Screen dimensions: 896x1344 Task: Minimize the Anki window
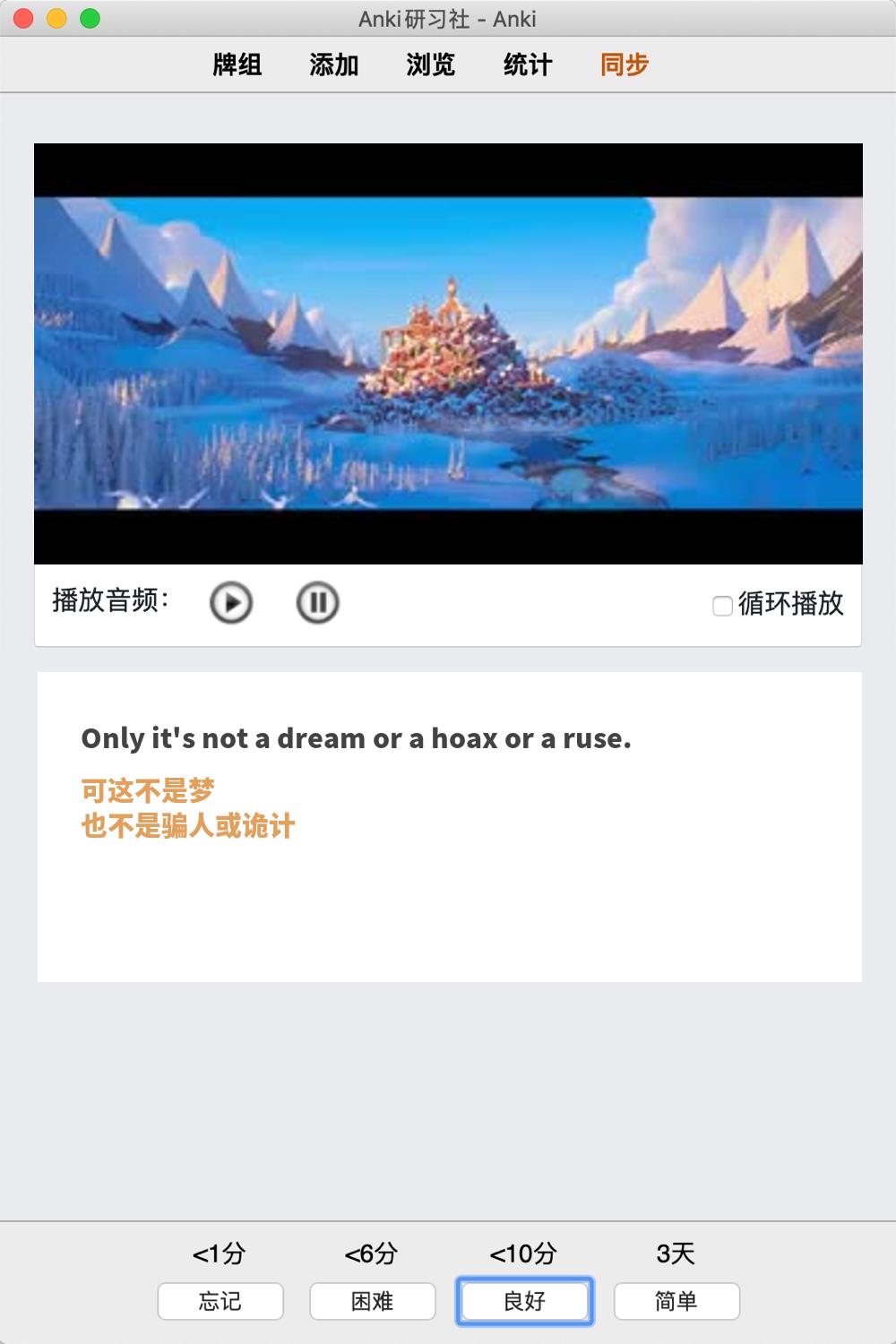[56, 19]
